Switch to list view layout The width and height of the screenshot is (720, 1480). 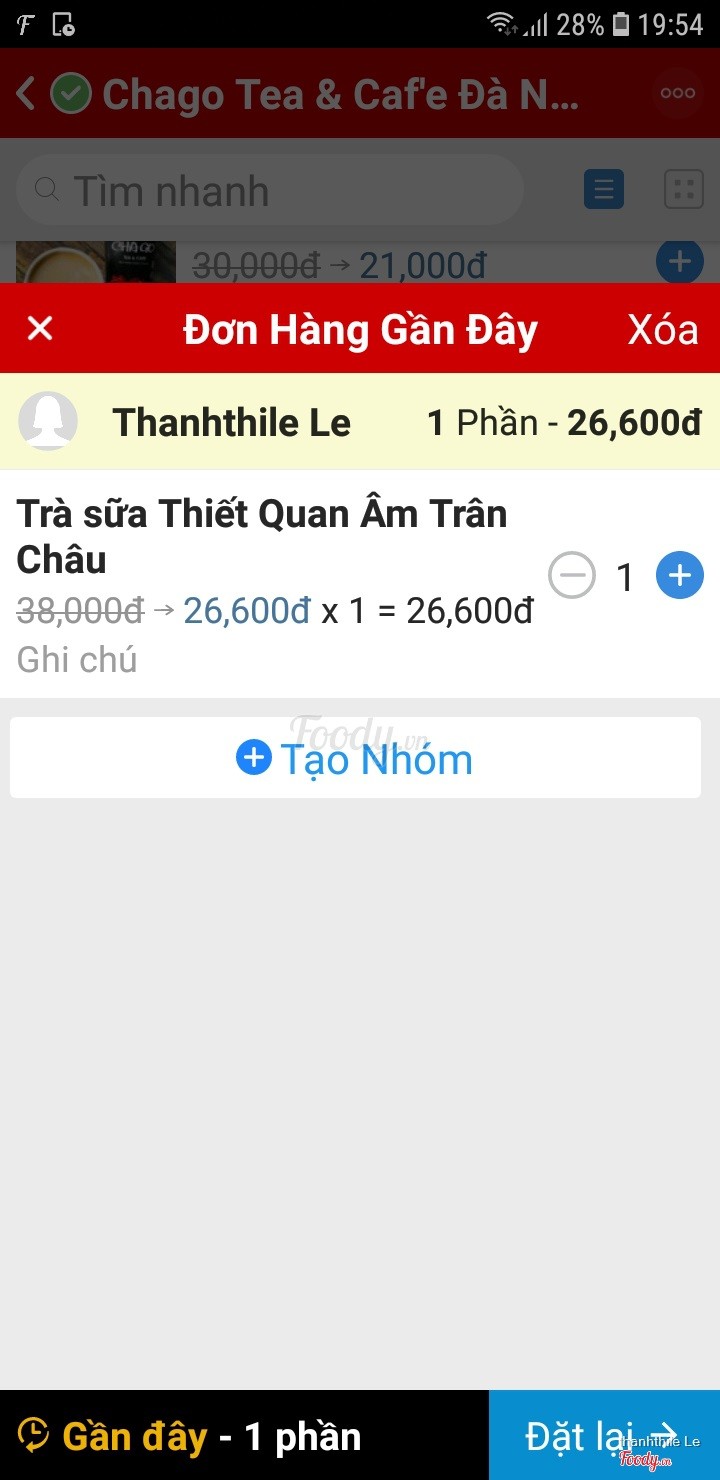(x=604, y=189)
